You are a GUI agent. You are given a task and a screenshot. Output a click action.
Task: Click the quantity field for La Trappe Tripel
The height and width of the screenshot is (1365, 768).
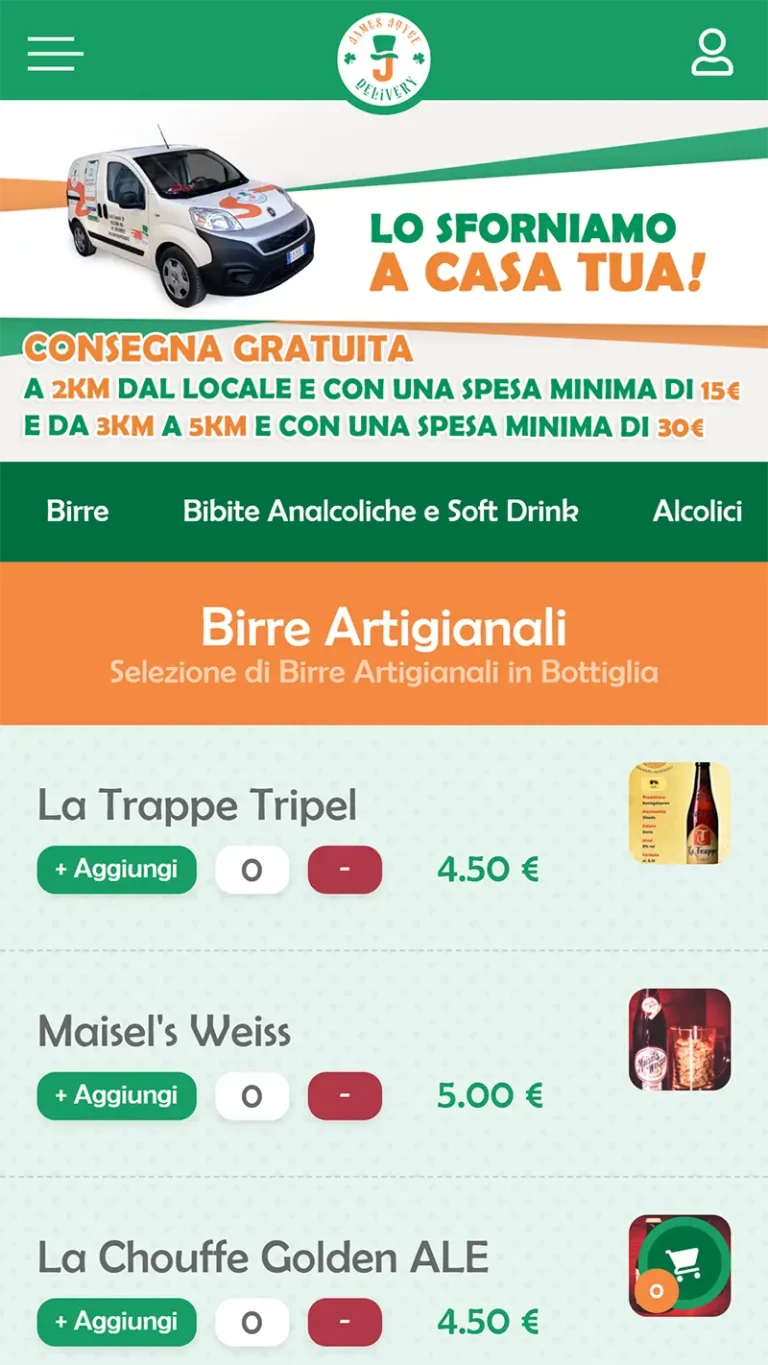coord(252,869)
